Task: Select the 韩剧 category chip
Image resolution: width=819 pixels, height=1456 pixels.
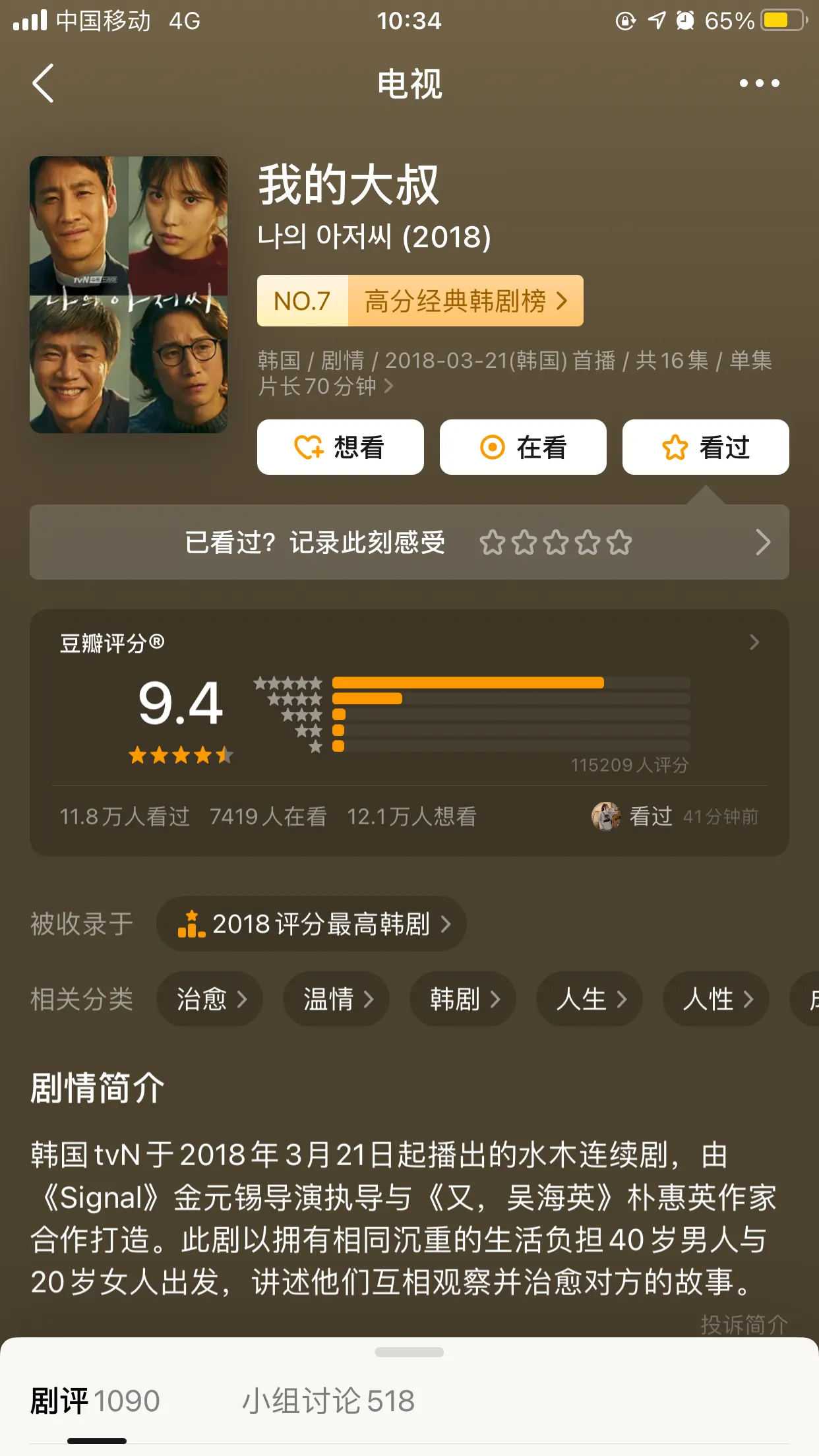Action: tap(463, 999)
